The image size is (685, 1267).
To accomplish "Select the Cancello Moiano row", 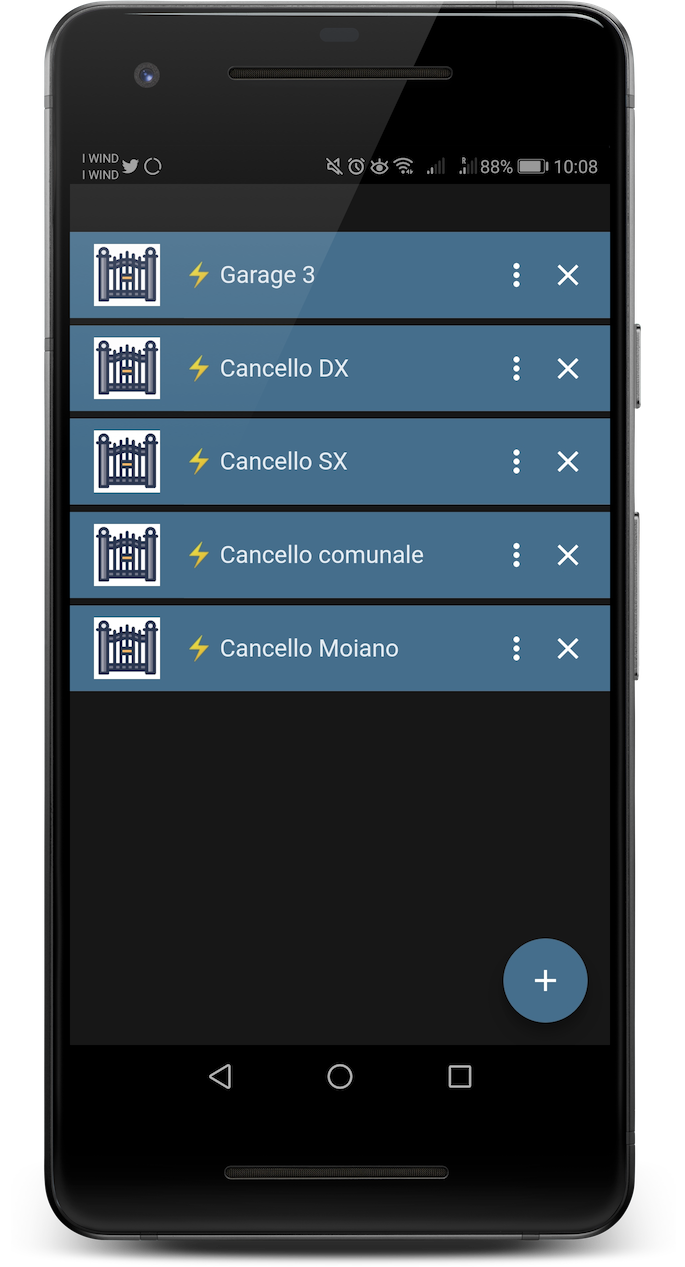I will [x=340, y=648].
